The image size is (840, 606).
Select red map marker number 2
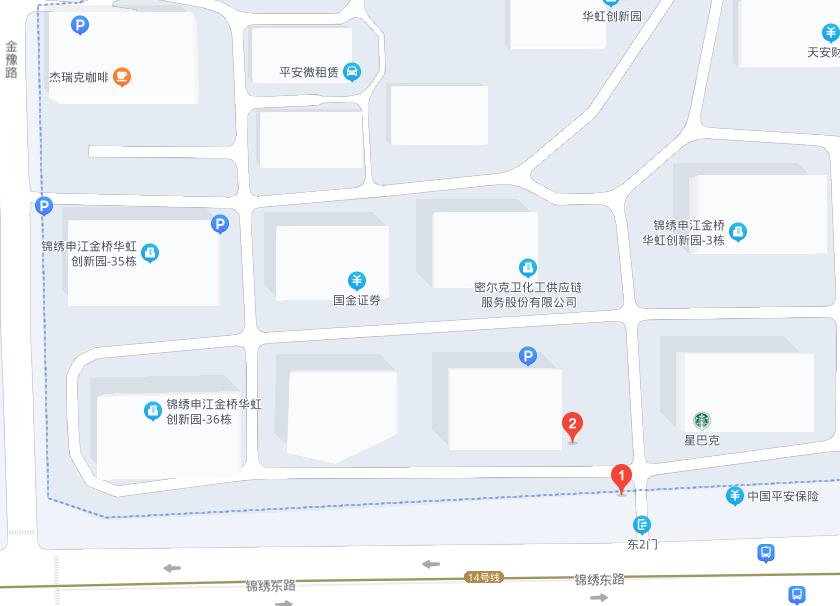[x=572, y=427]
